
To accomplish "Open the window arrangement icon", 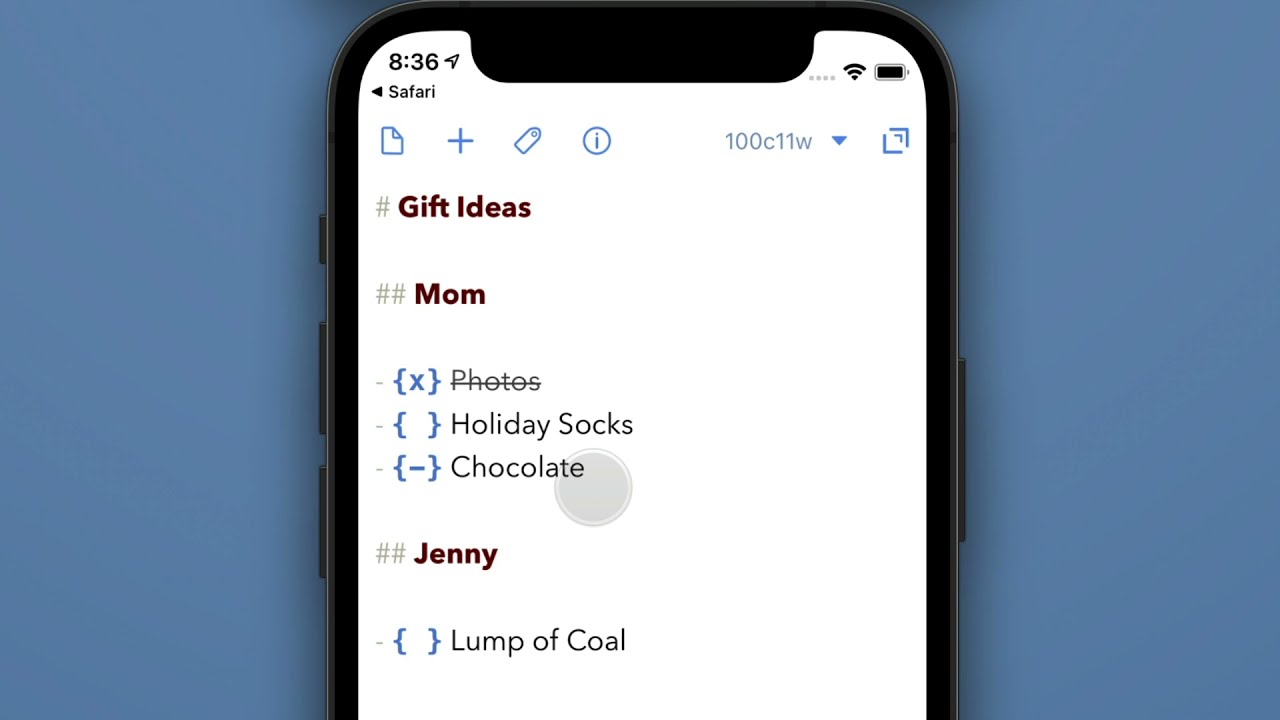I will 895,141.
